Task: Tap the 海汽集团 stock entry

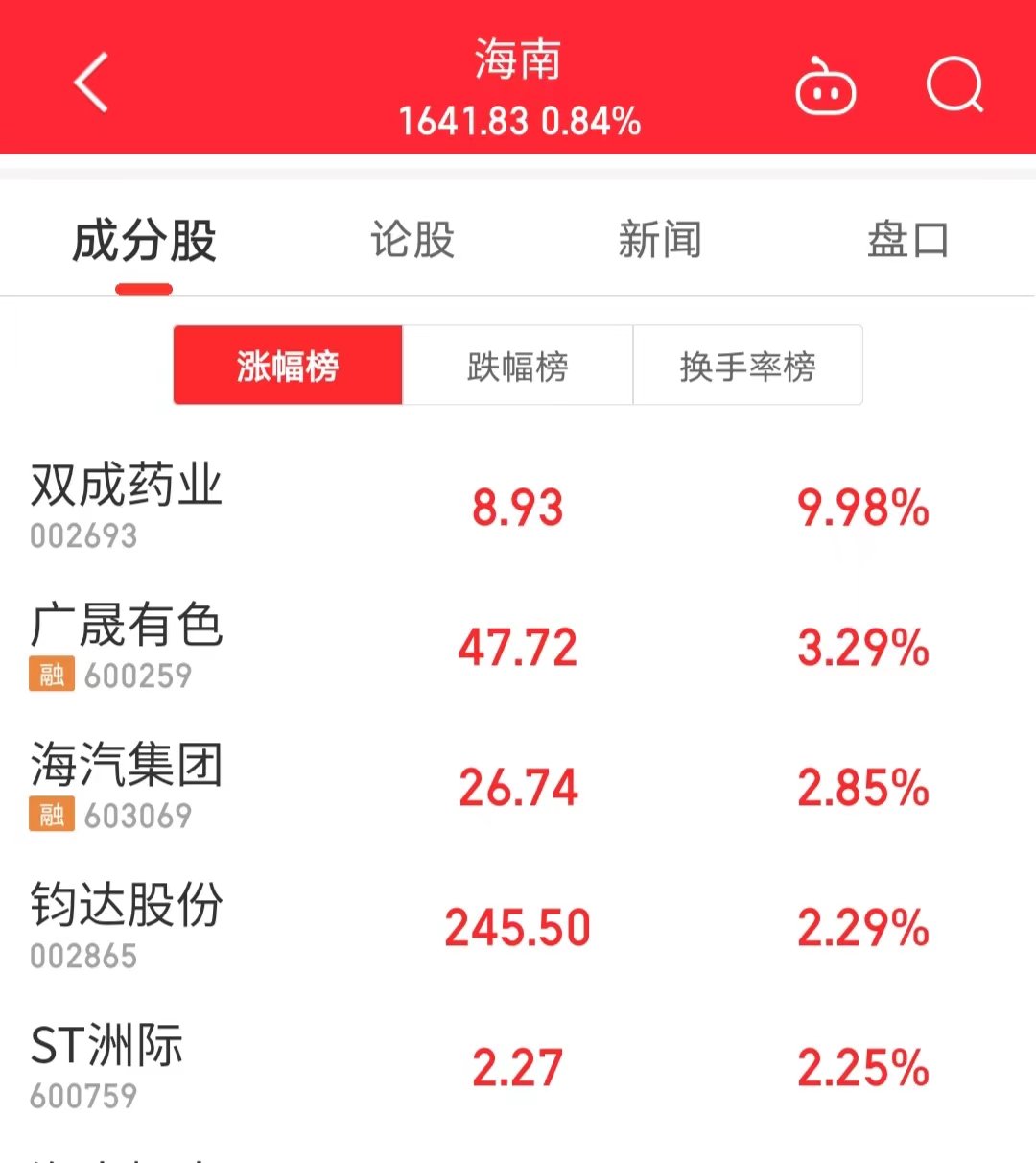Action: 128,766
